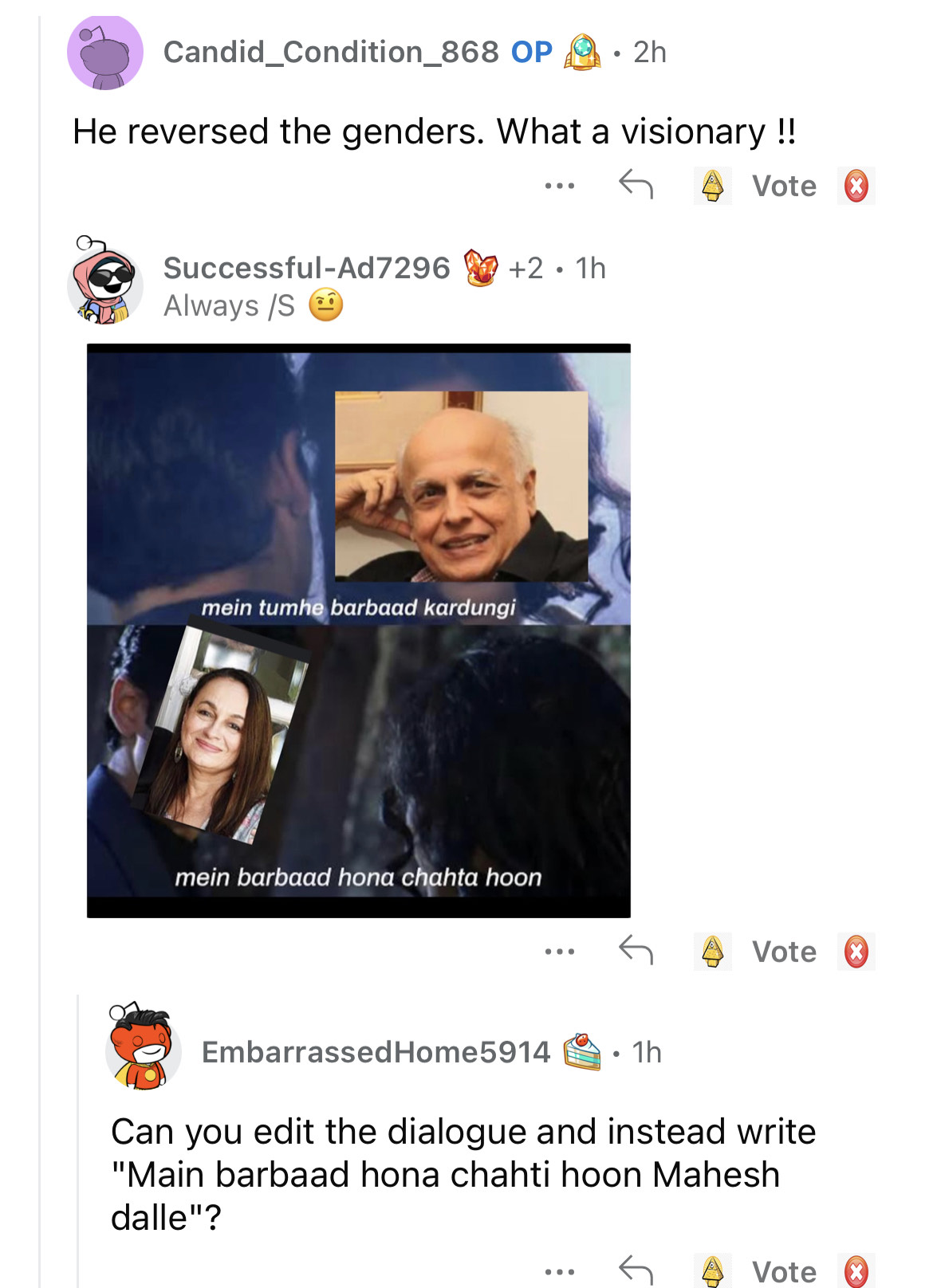Reply to Candid_Condition_868's comment
933x1288 pixels.
[636, 185]
